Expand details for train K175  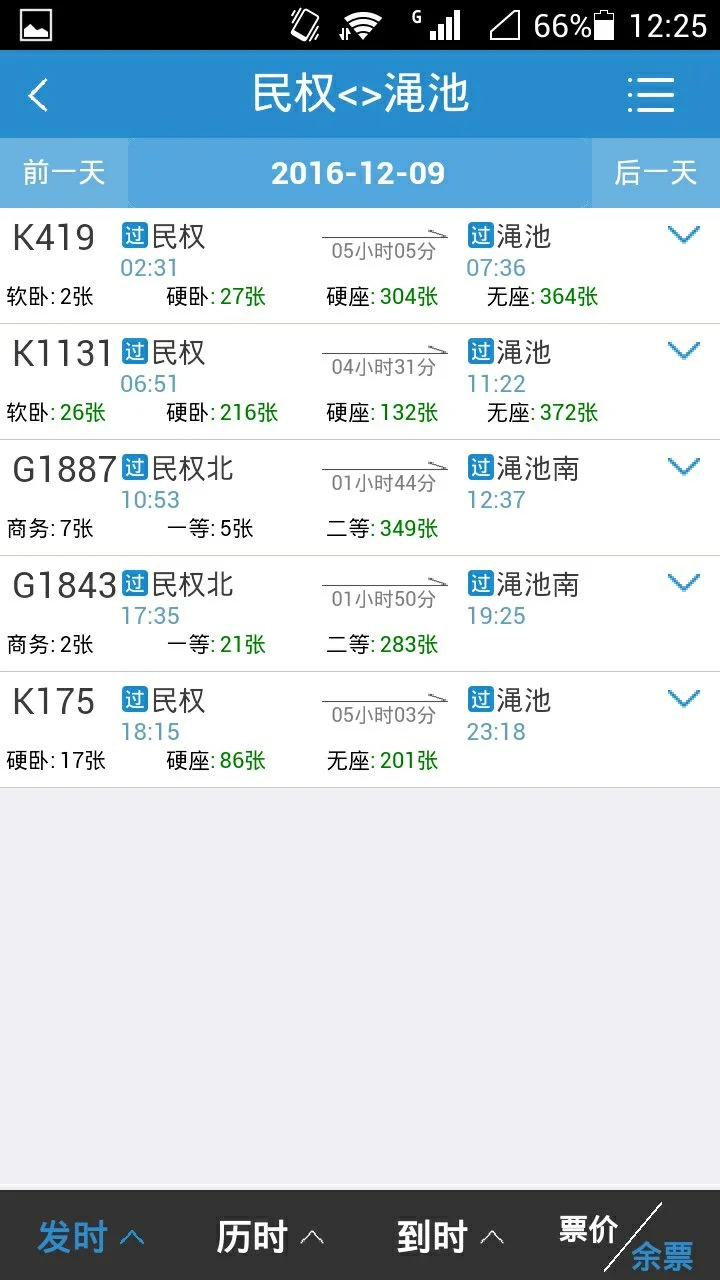[684, 698]
